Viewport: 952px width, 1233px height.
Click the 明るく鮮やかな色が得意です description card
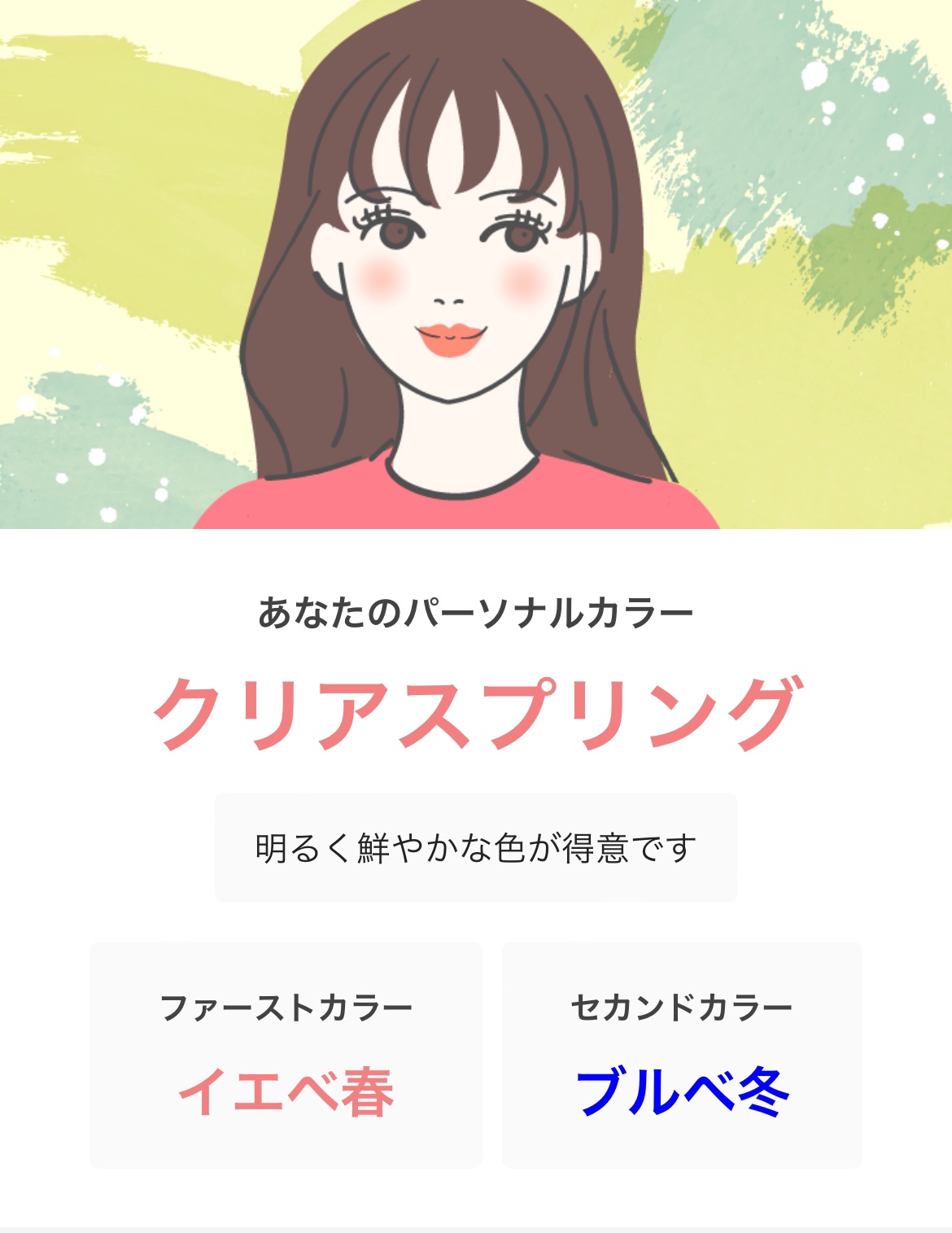[476, 846]
